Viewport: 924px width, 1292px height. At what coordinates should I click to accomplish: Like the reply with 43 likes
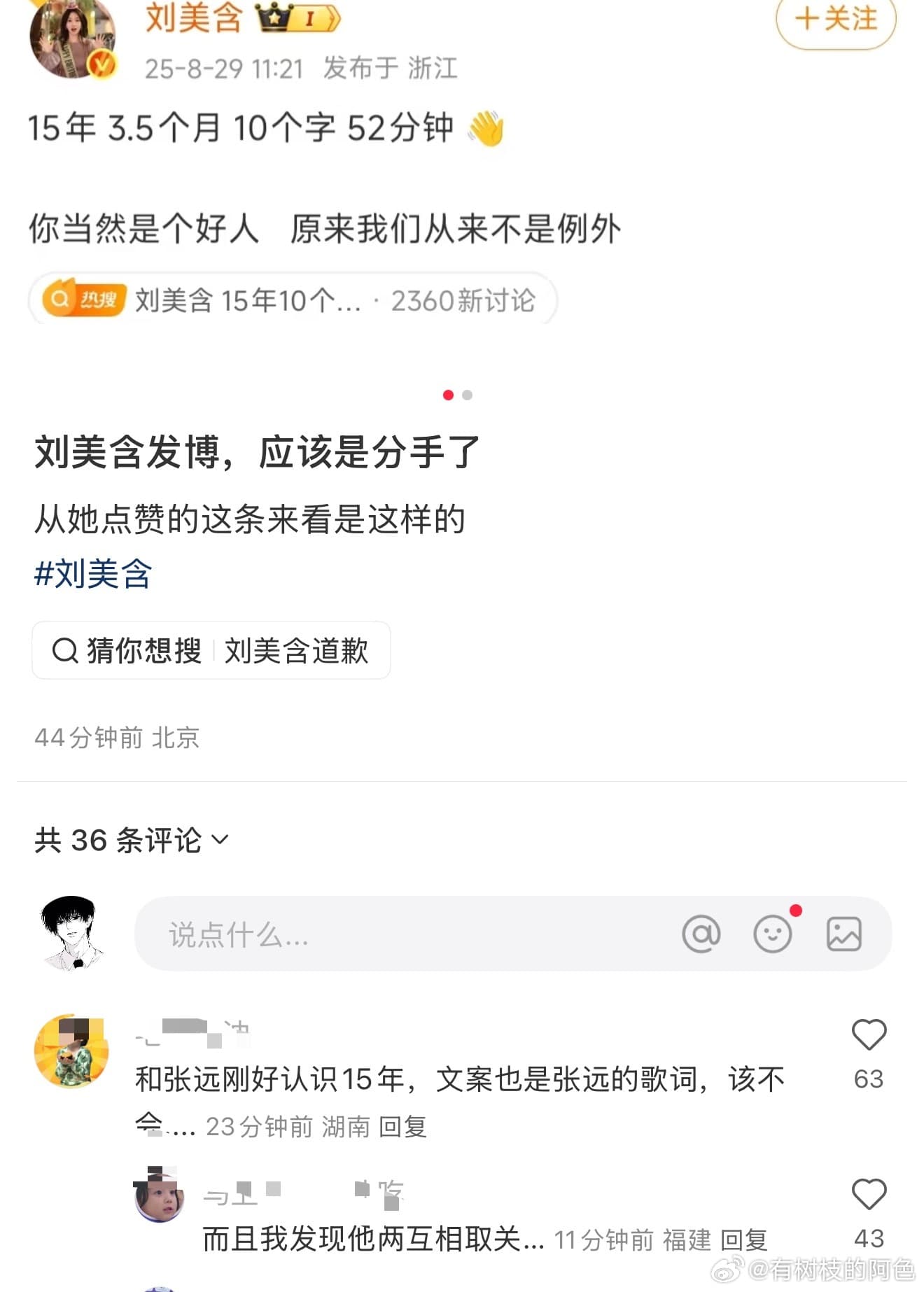point(869,1195)
